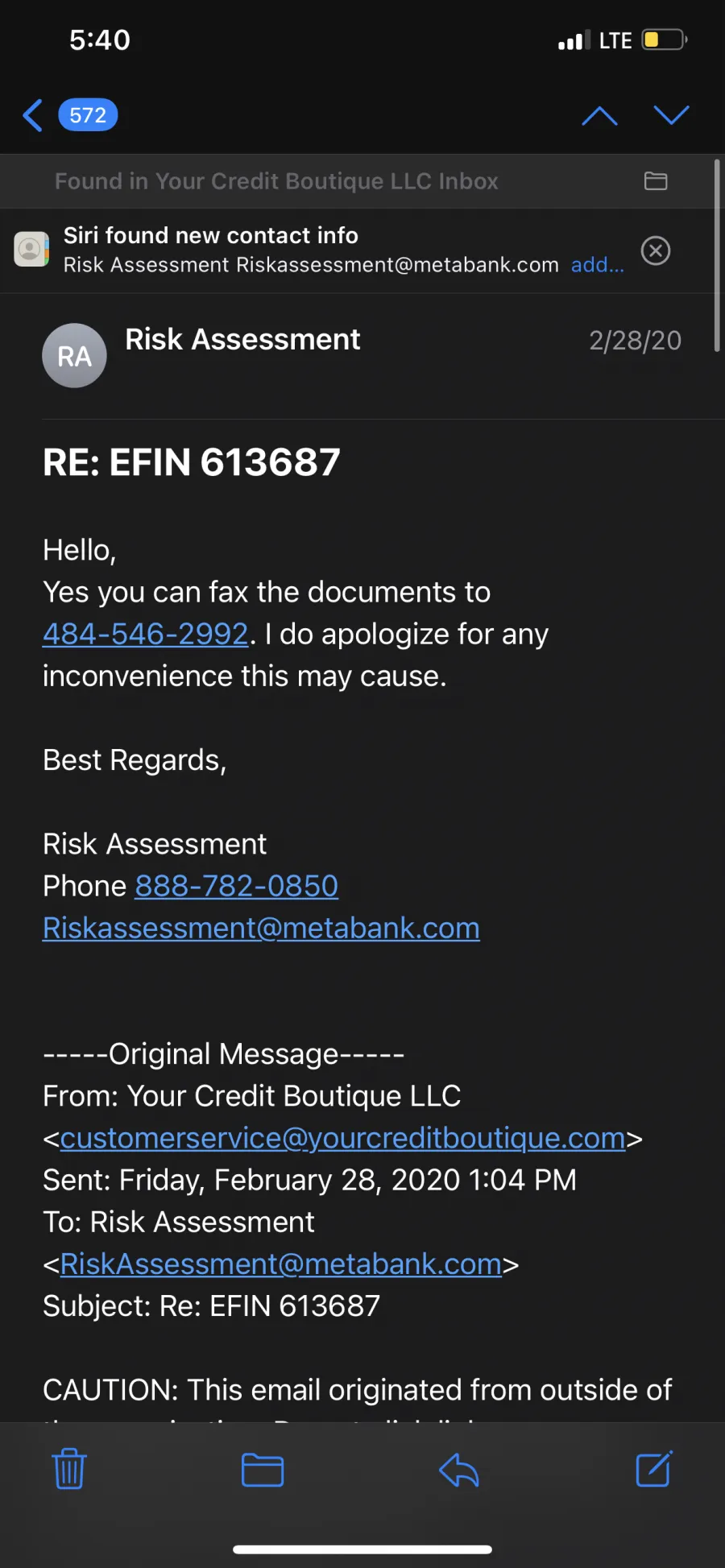Open sender avatar RA details

tap(74, 356)
